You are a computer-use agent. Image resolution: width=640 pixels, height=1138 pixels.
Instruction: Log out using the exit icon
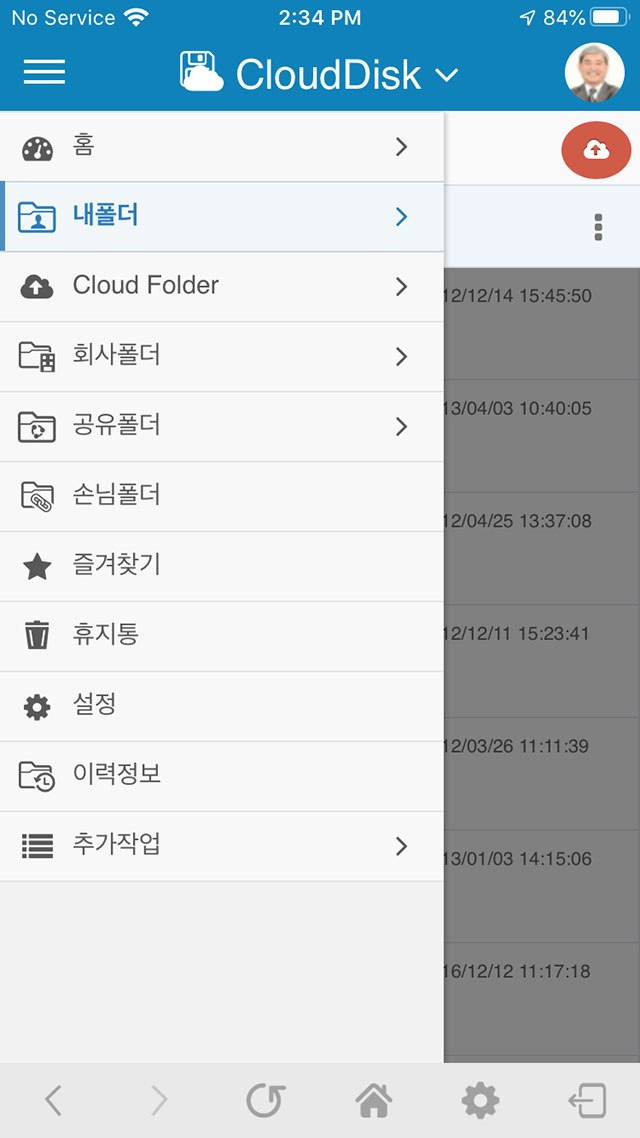click(587, 1100)
